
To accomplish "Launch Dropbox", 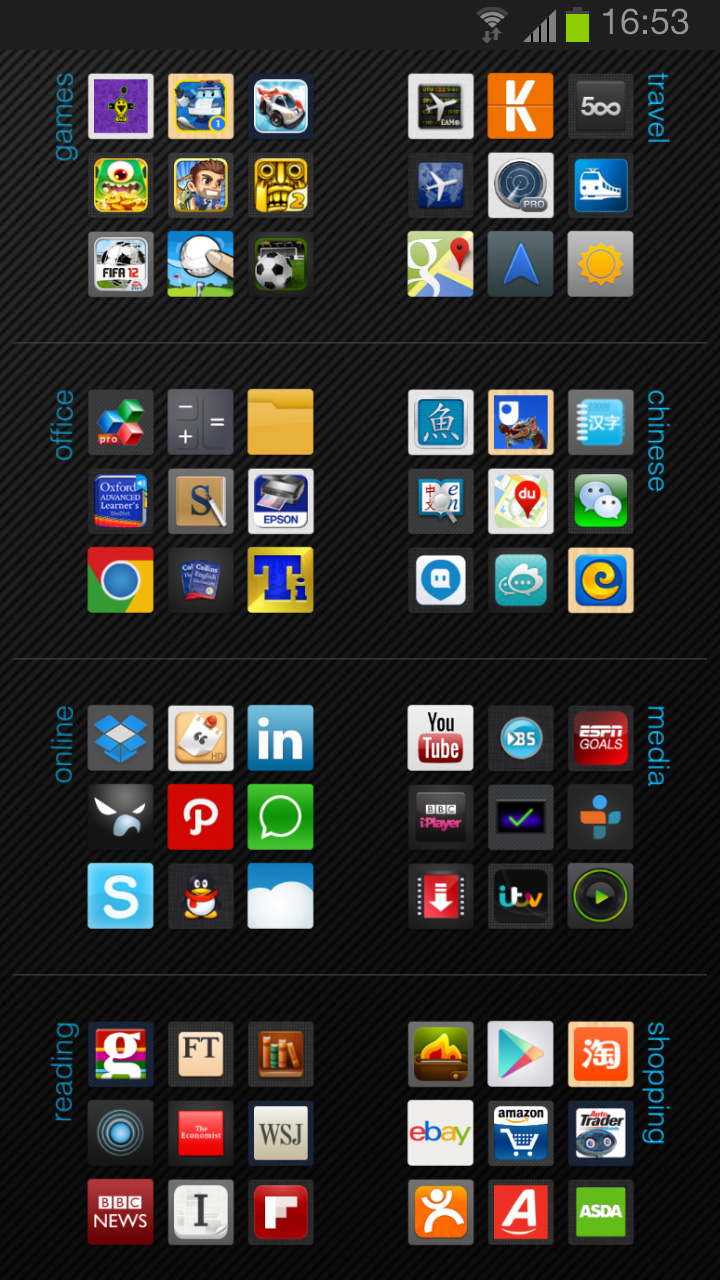I will click(x=121, y=738).
